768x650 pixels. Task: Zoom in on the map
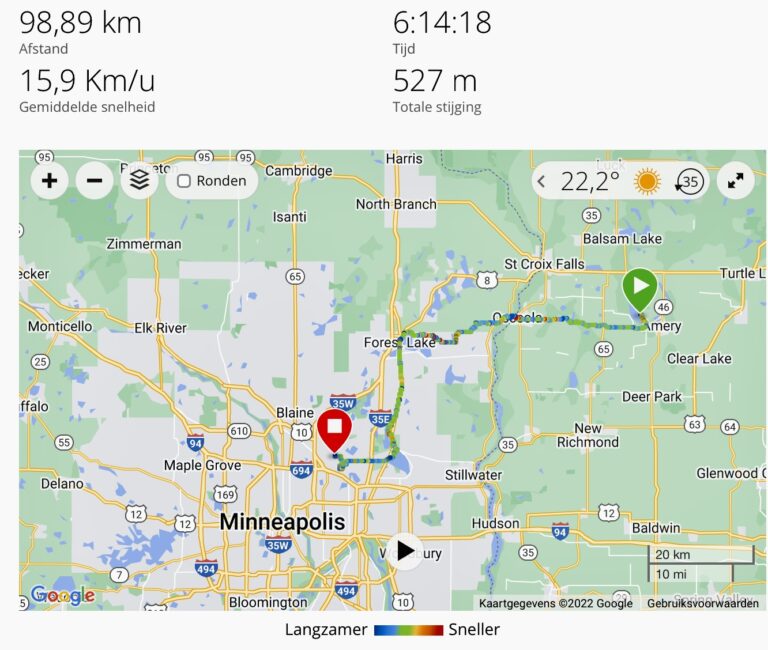(x=49, y=181)
